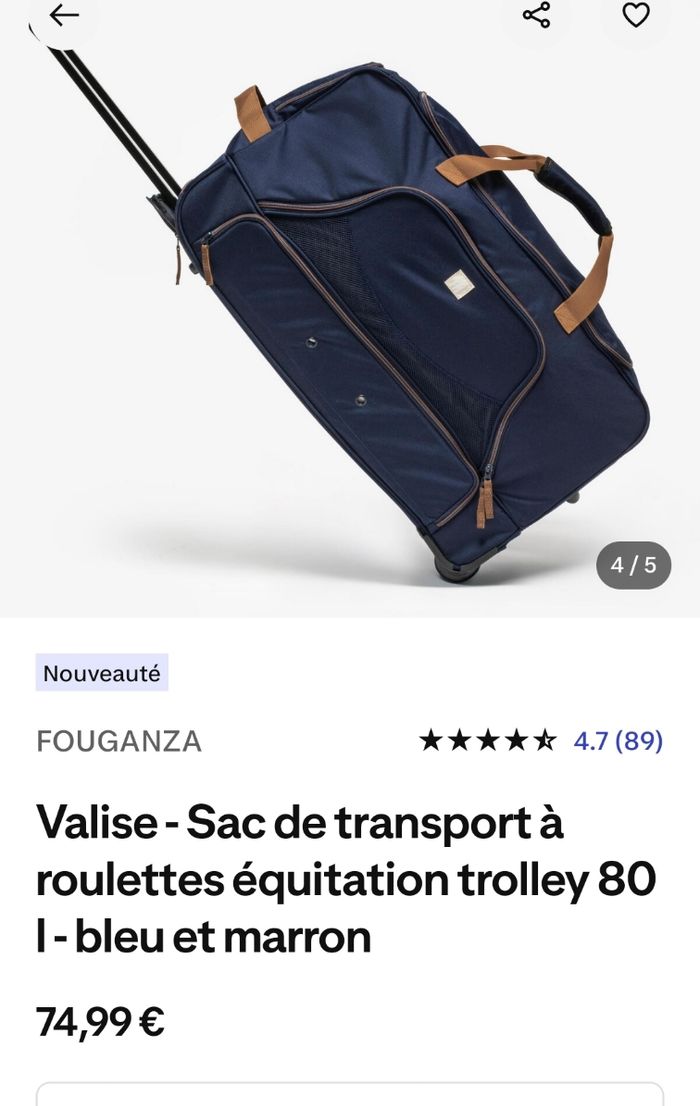
Task: Share this trolley bag product
Action: pos(537,14)
